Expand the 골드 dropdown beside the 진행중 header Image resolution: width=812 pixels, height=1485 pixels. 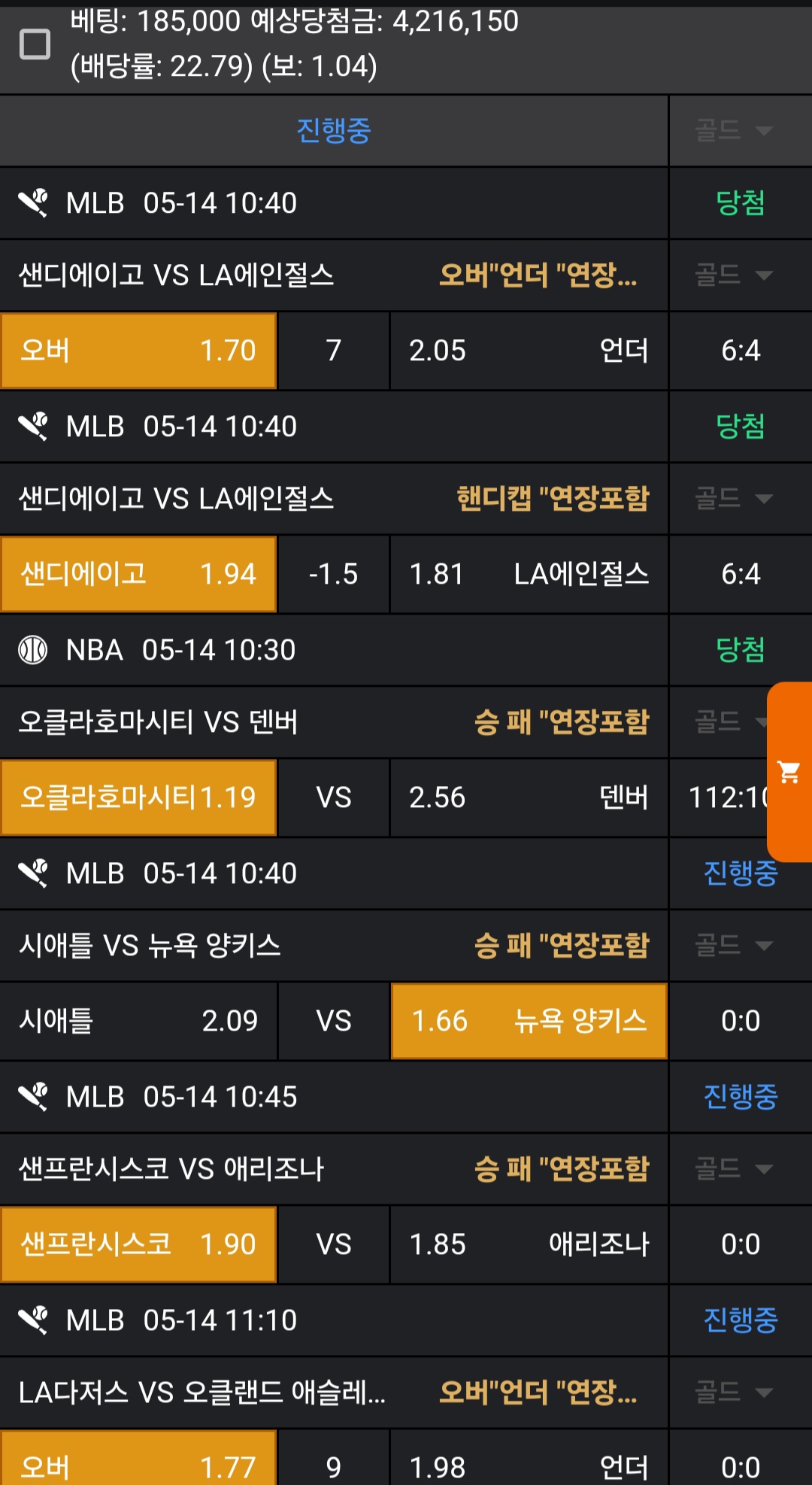tap(734, 131)
